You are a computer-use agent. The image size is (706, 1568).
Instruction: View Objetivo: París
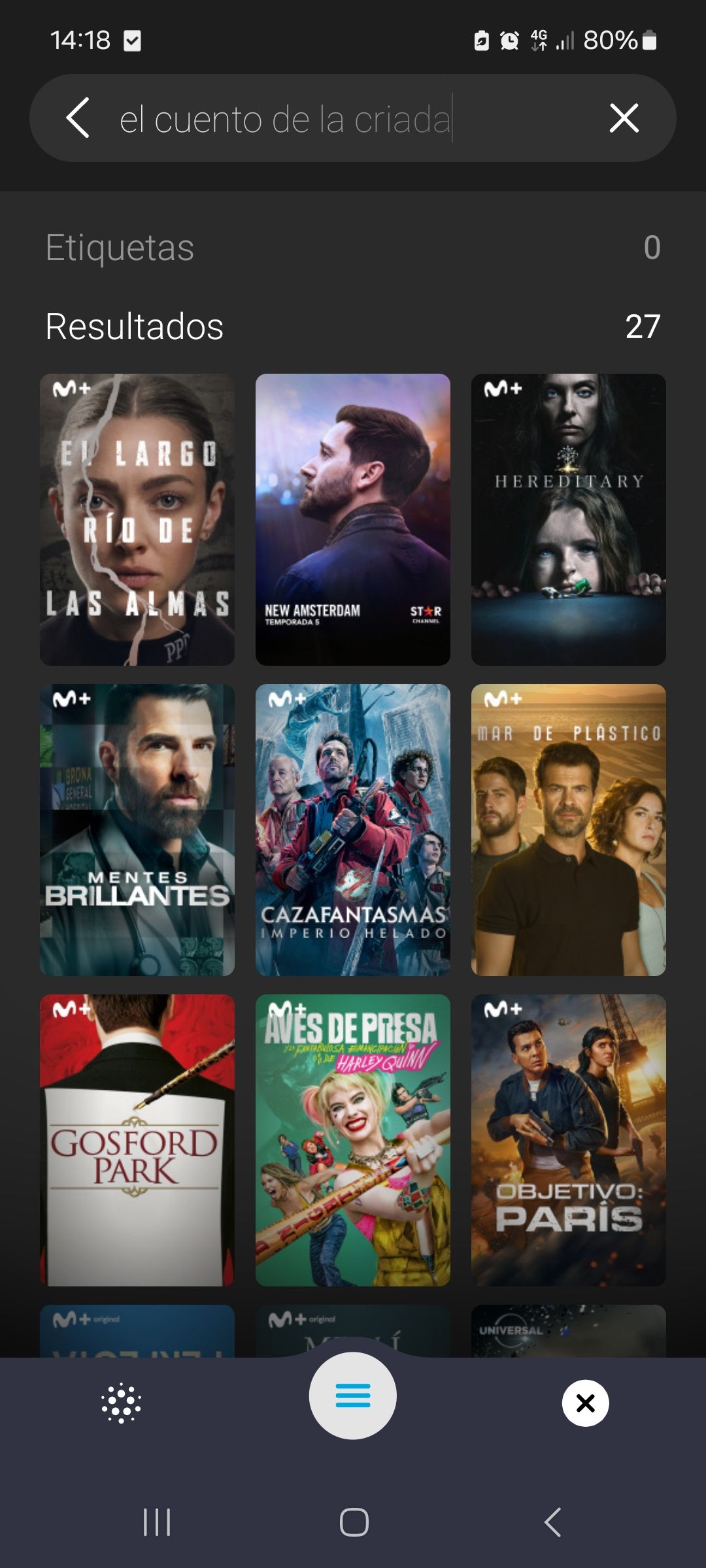pos(568,1140)
